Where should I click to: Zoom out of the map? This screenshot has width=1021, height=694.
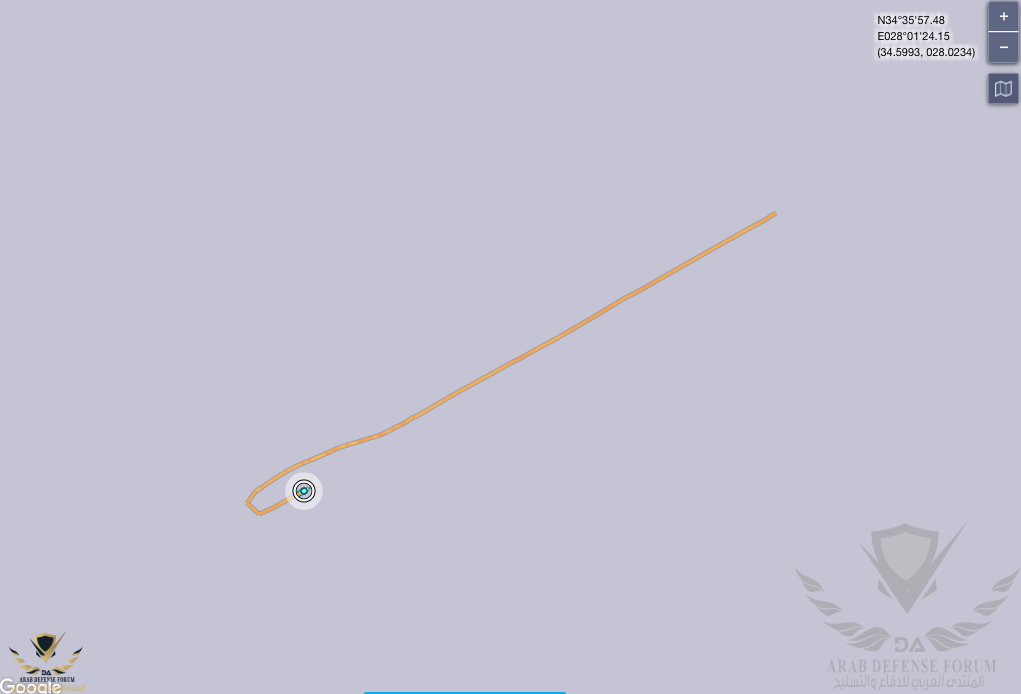point(1003,47)
